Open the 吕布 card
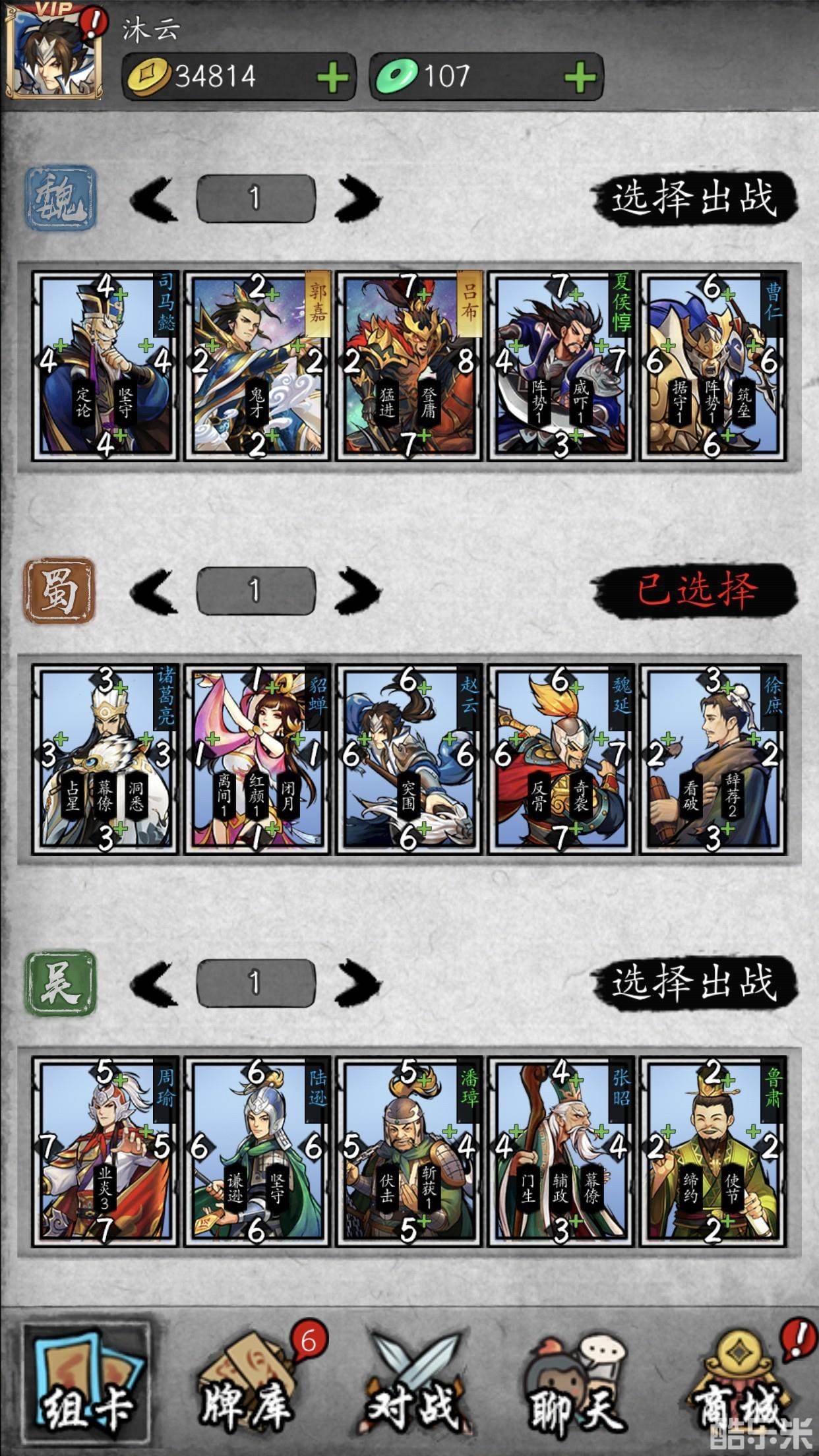The image size is (819, 1456). 409,366
